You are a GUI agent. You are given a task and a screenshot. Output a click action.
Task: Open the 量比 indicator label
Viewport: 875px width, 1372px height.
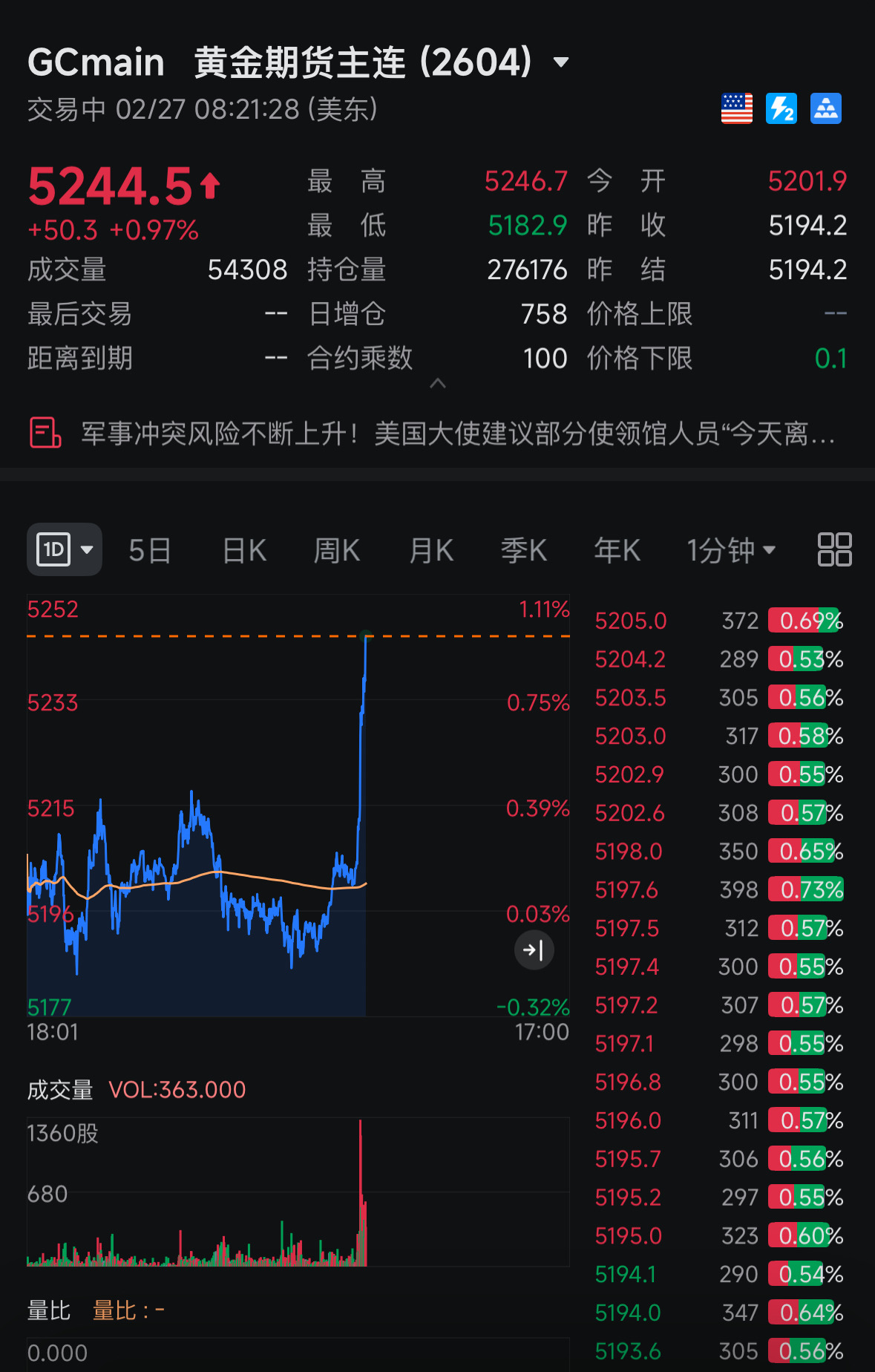point(49,1311)
